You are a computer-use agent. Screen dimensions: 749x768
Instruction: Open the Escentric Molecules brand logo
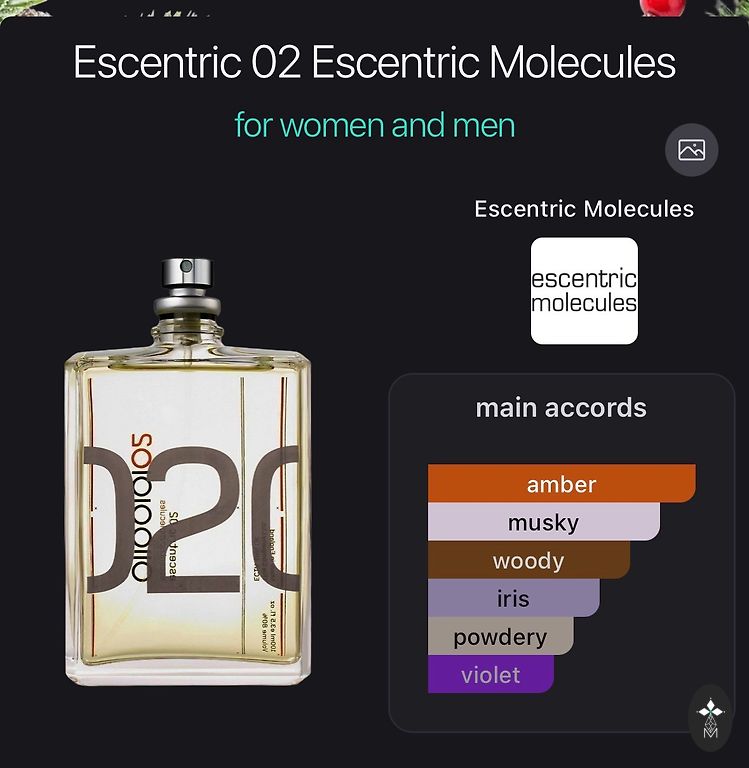pyautogui.click(x=584, y=291)
